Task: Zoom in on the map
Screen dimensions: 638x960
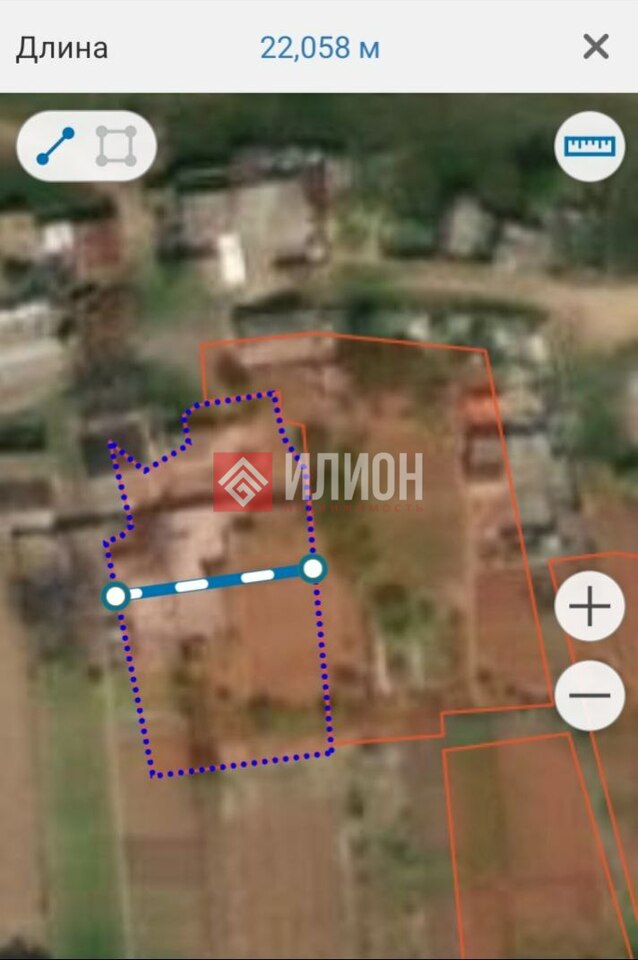Action: click(590, 606)
